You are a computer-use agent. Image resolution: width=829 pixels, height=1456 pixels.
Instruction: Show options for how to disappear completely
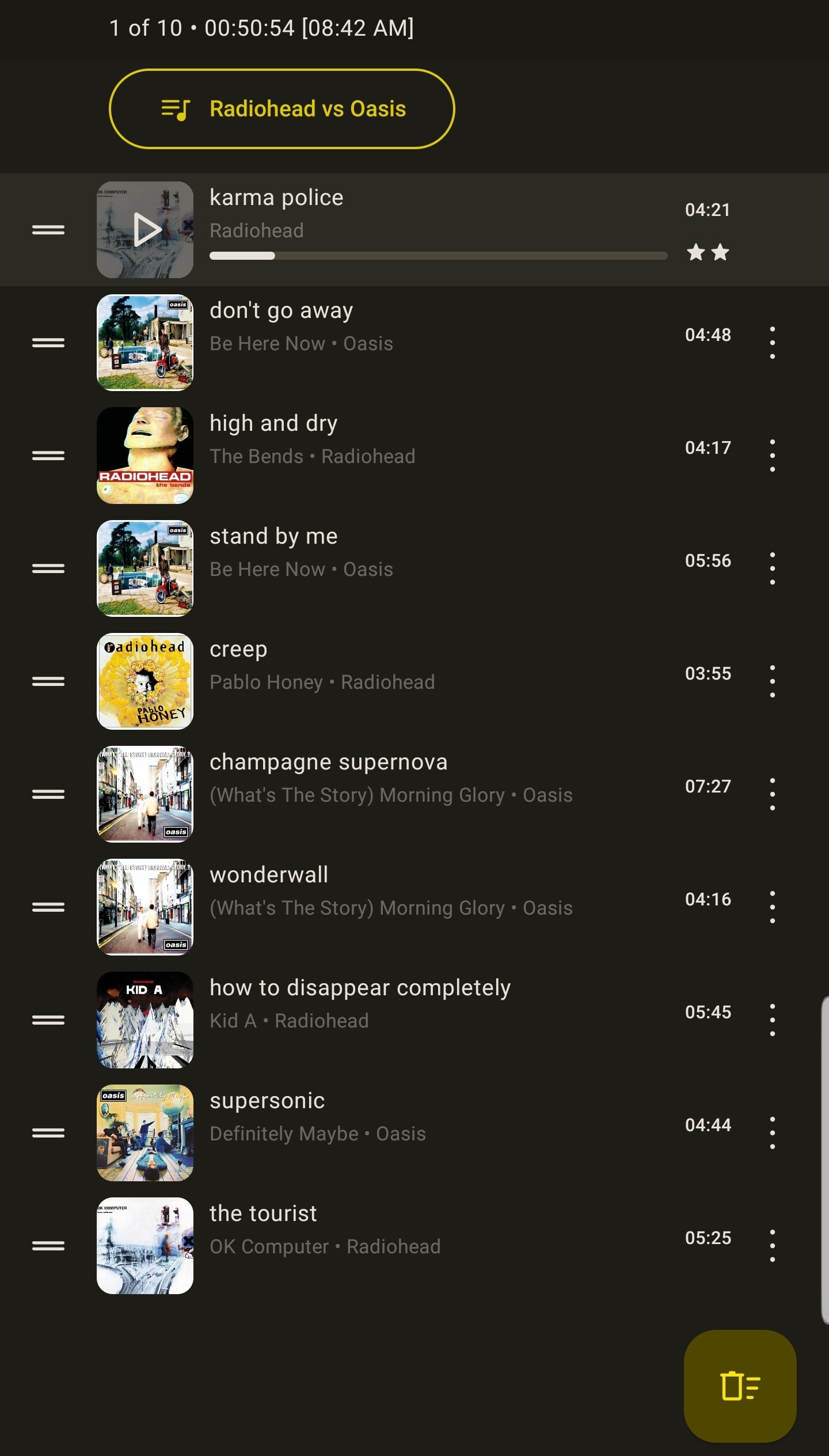(772, 1020)
